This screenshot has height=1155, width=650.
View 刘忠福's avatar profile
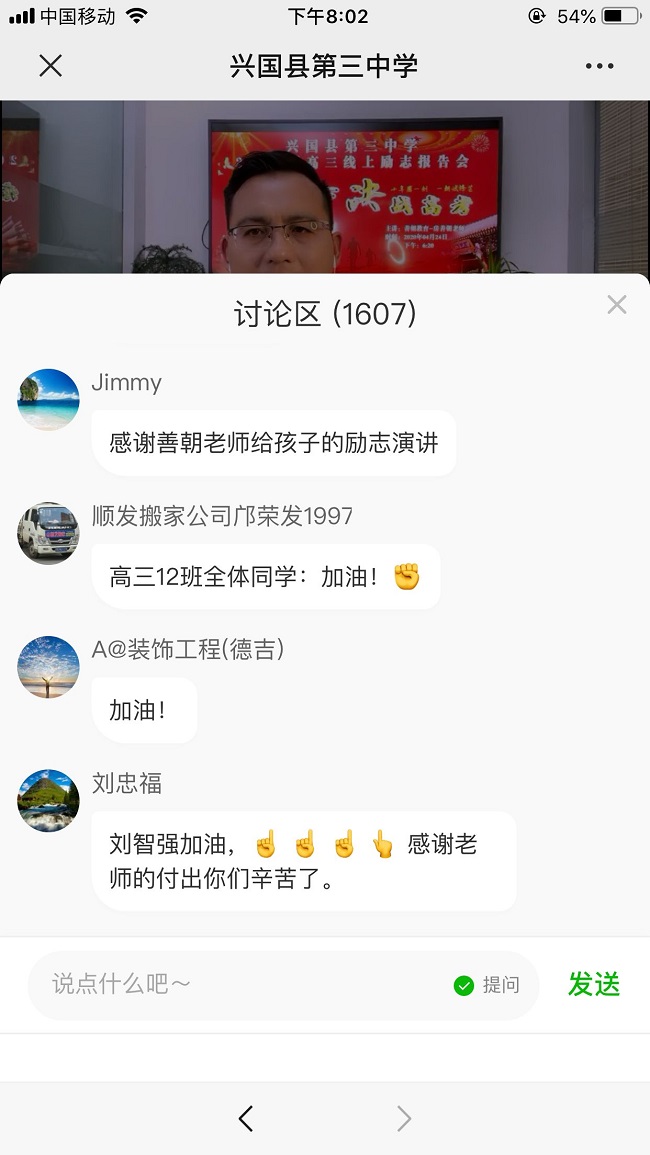(48, 800)
